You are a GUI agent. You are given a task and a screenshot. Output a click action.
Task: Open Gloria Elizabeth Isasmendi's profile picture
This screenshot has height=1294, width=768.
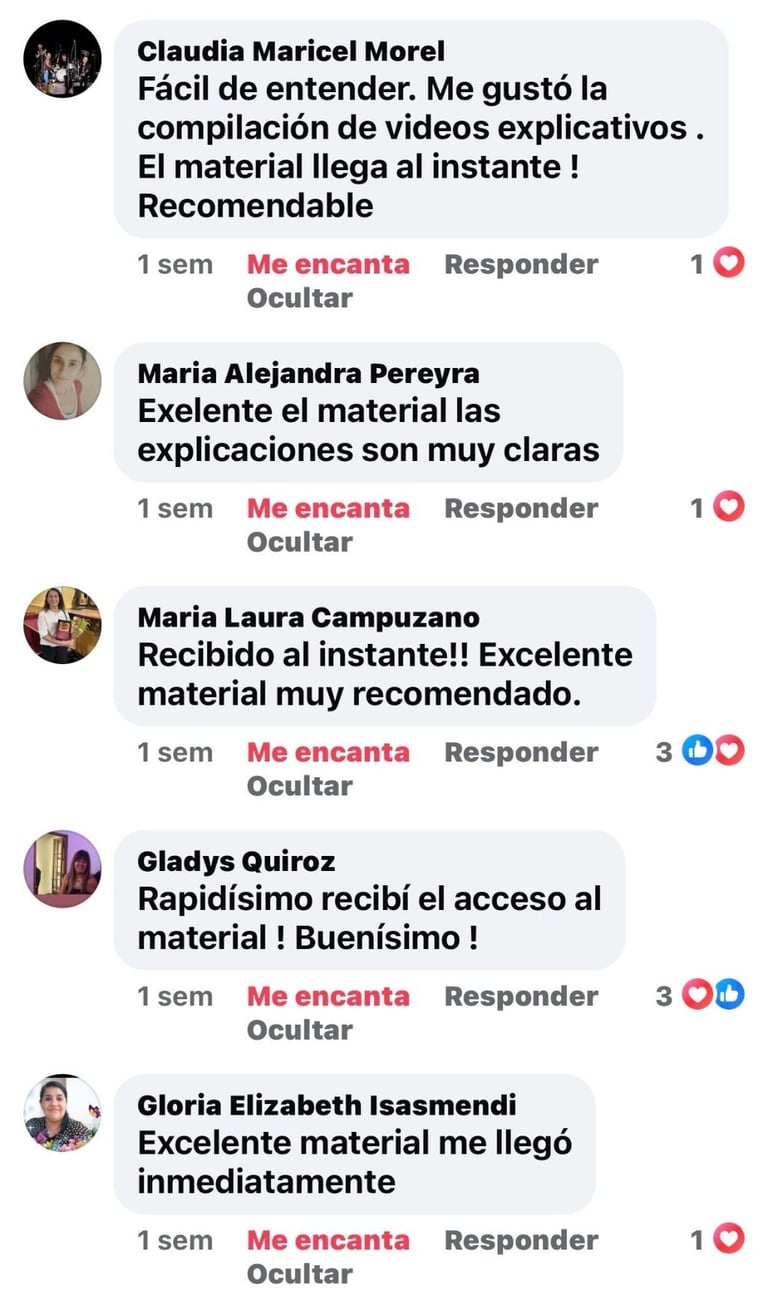coord(62,1113)
